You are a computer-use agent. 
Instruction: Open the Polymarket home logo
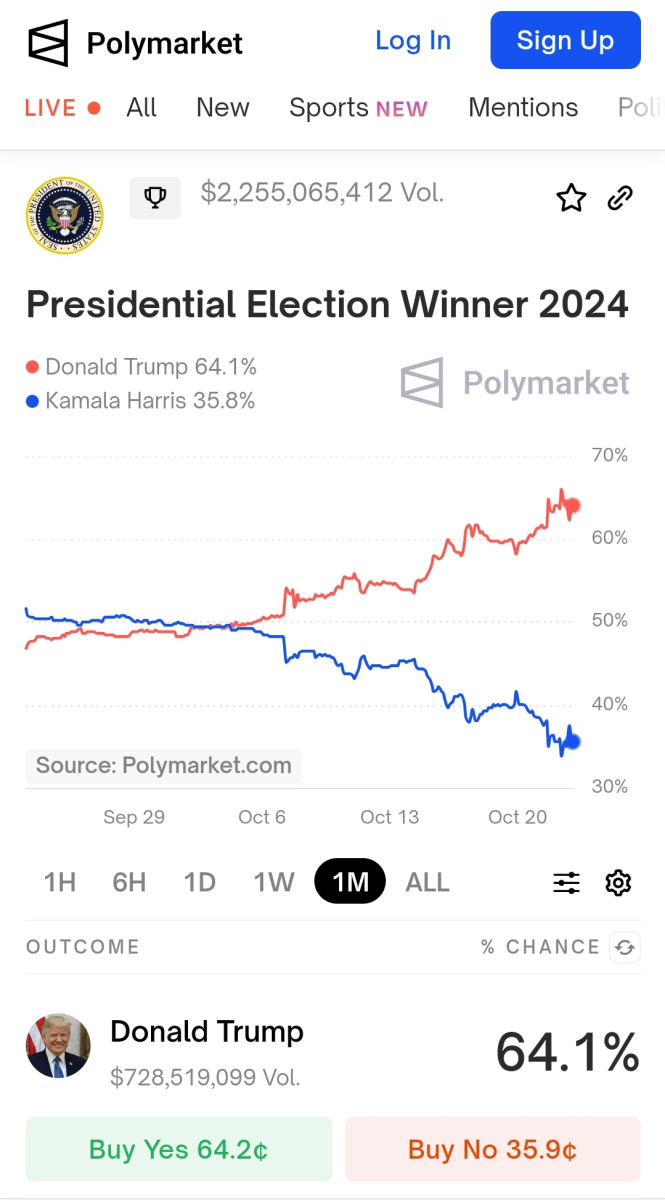click(134, 43)
